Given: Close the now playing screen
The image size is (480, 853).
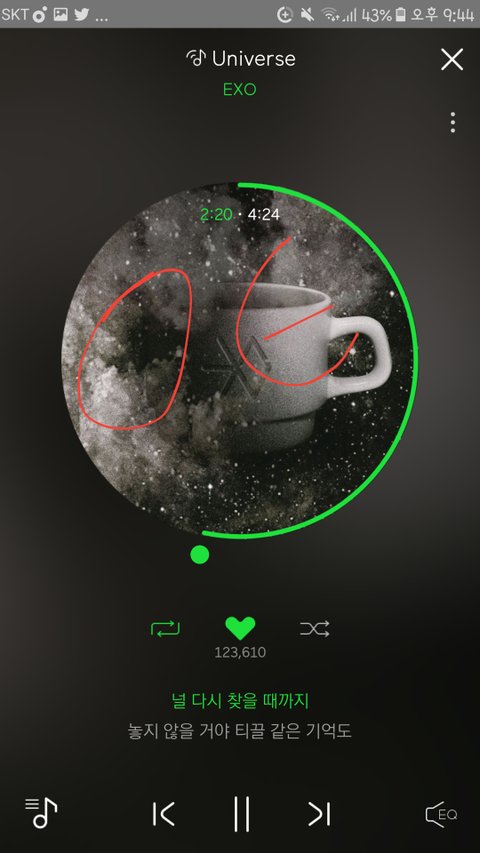Looking at the screenshot, I should click(x=452, y=59).
